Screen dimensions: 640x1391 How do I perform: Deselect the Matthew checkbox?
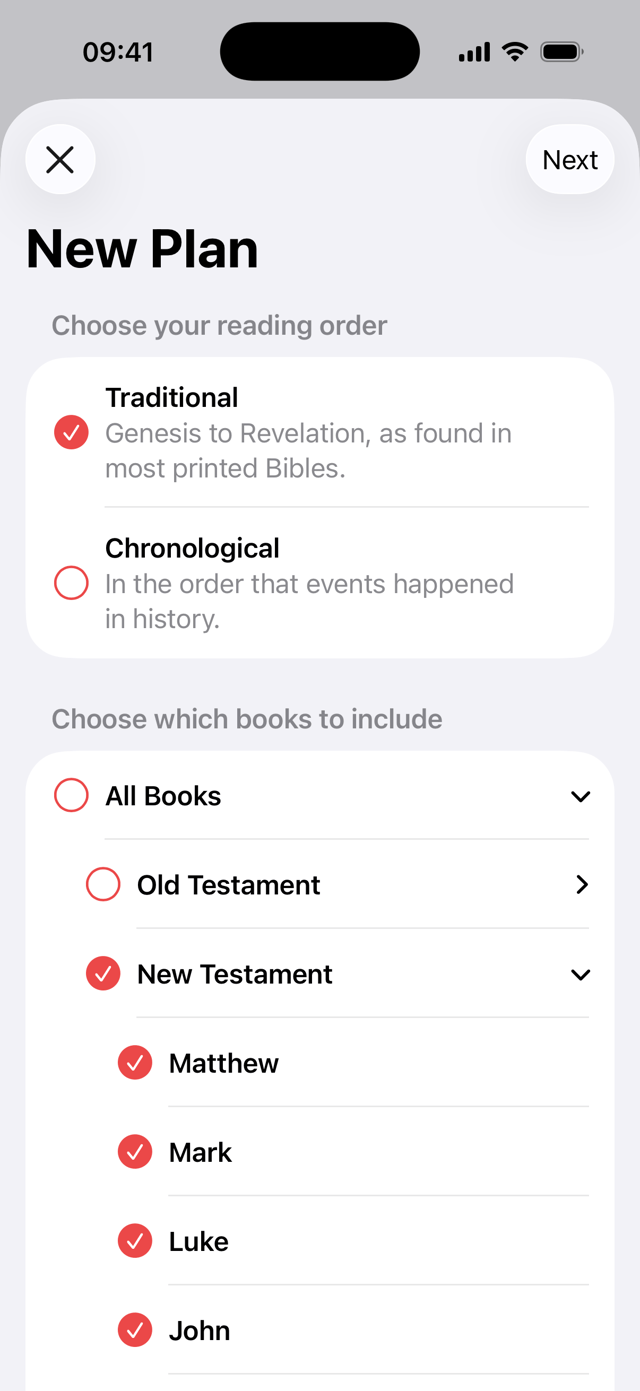pyautogui.click(x=135, y=1063)
